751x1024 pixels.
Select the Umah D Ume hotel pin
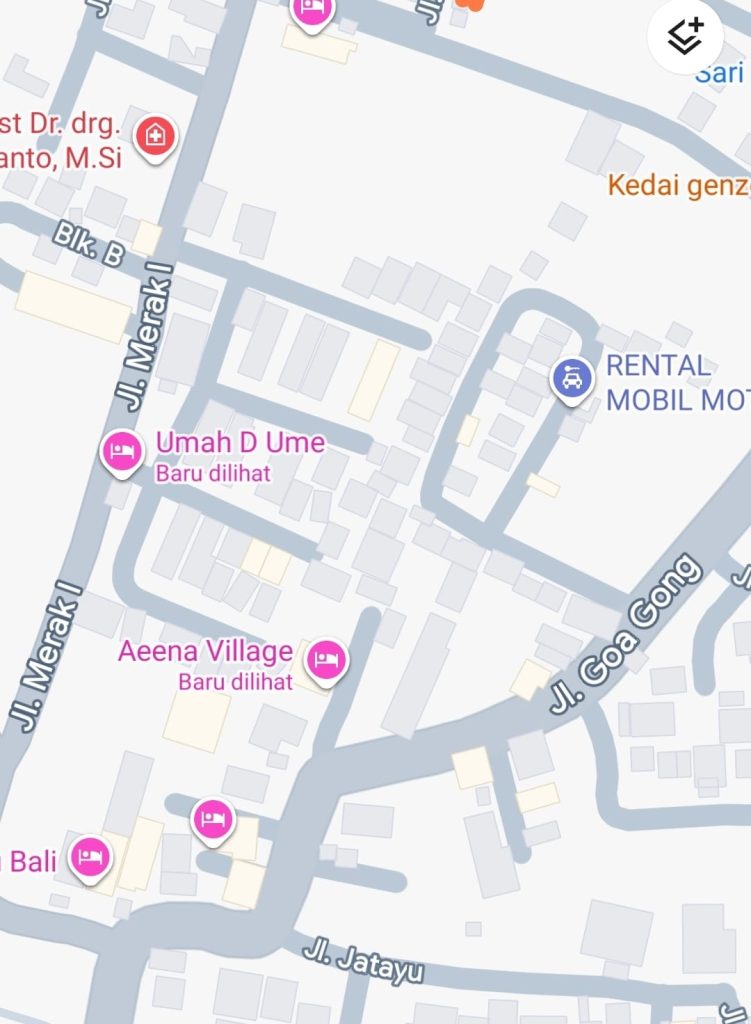click(x=122, y=452)
